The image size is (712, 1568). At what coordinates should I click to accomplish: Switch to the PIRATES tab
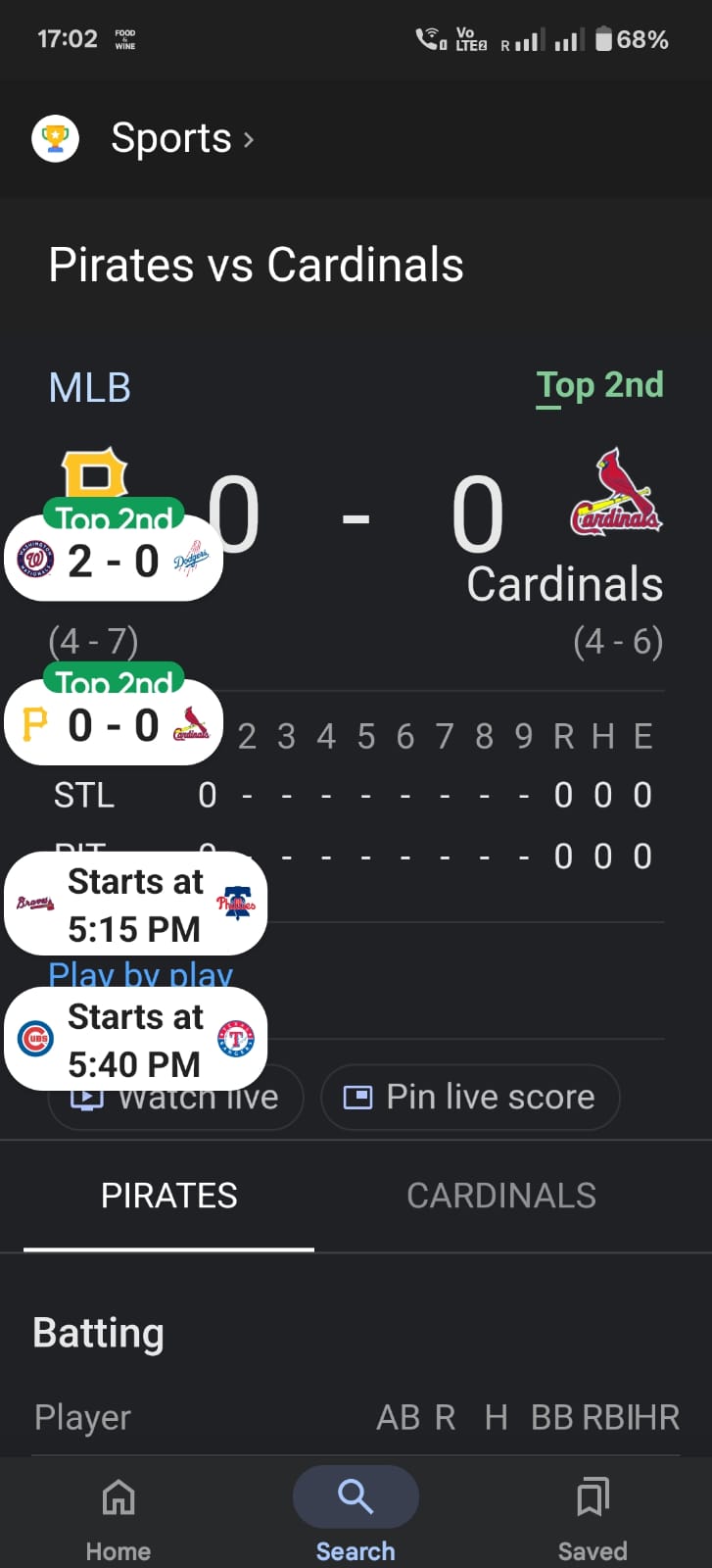pyautogui.click(x=168, y=1196)
